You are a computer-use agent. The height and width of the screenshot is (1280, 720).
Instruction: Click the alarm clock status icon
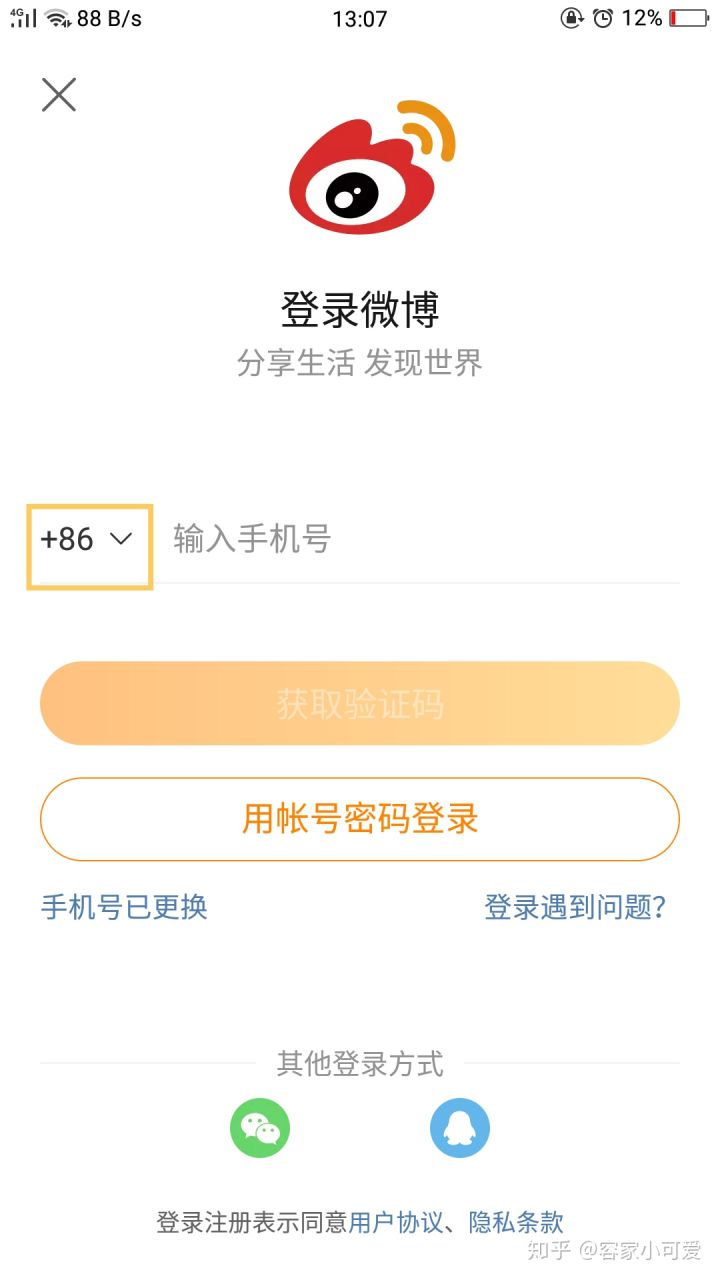coord(601,18)
